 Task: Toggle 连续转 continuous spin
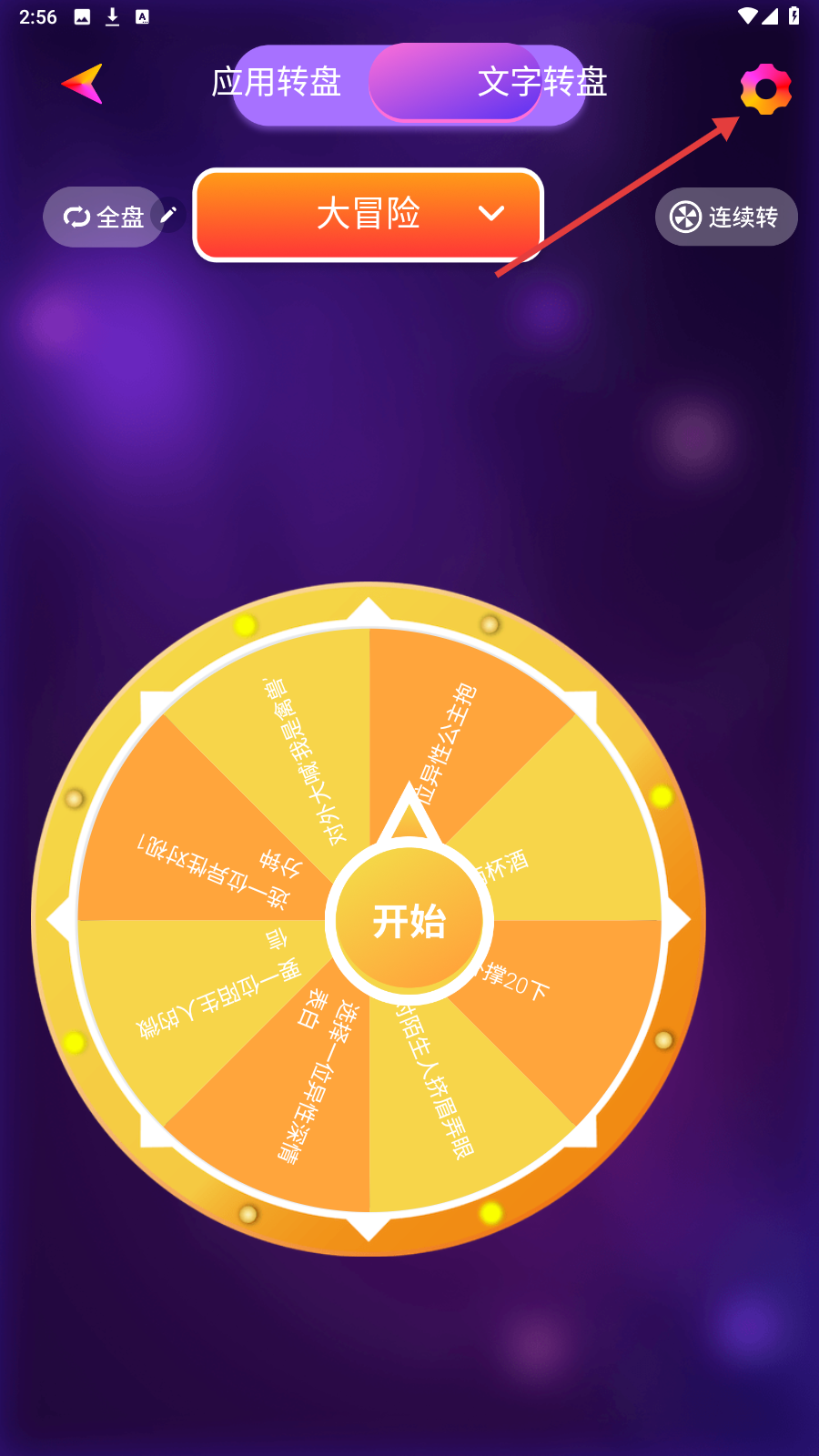click(725, 217)
